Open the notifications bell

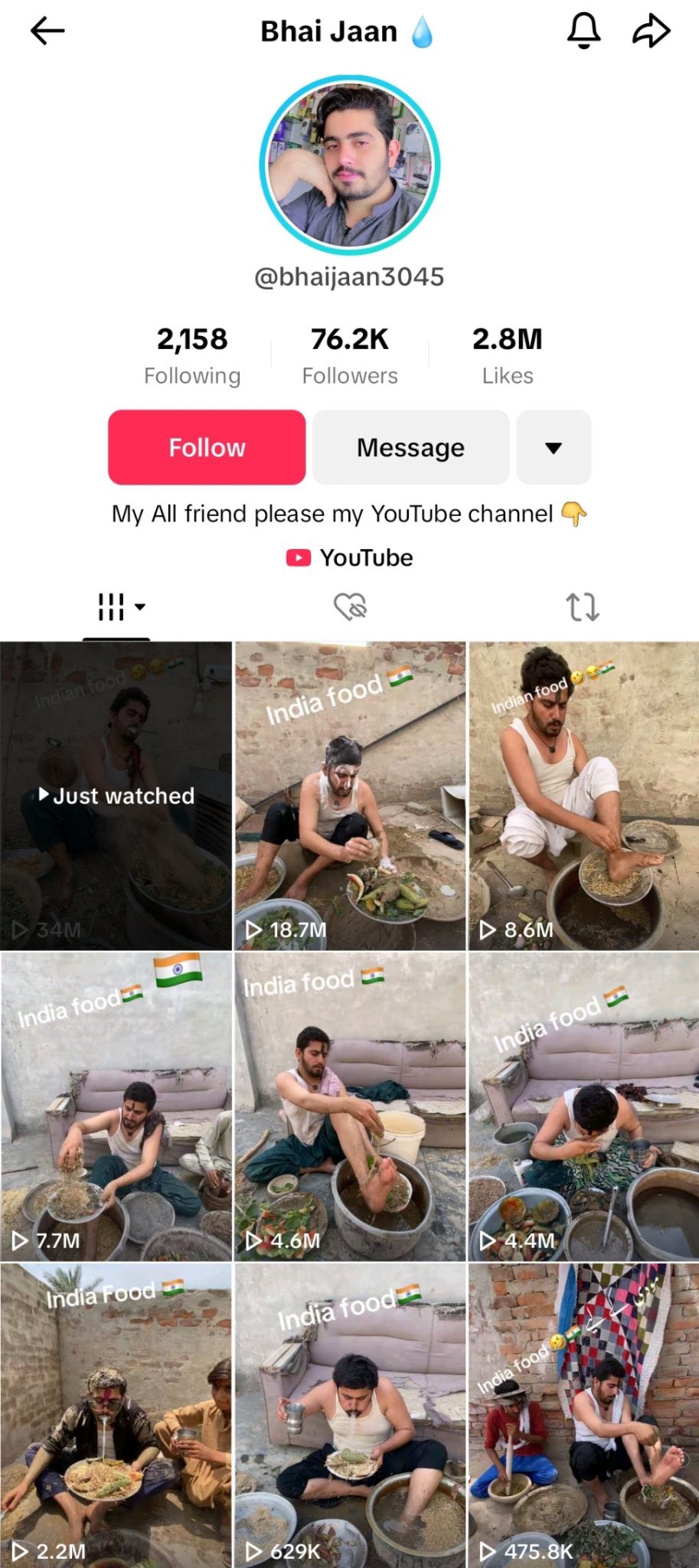coord(583,31)
